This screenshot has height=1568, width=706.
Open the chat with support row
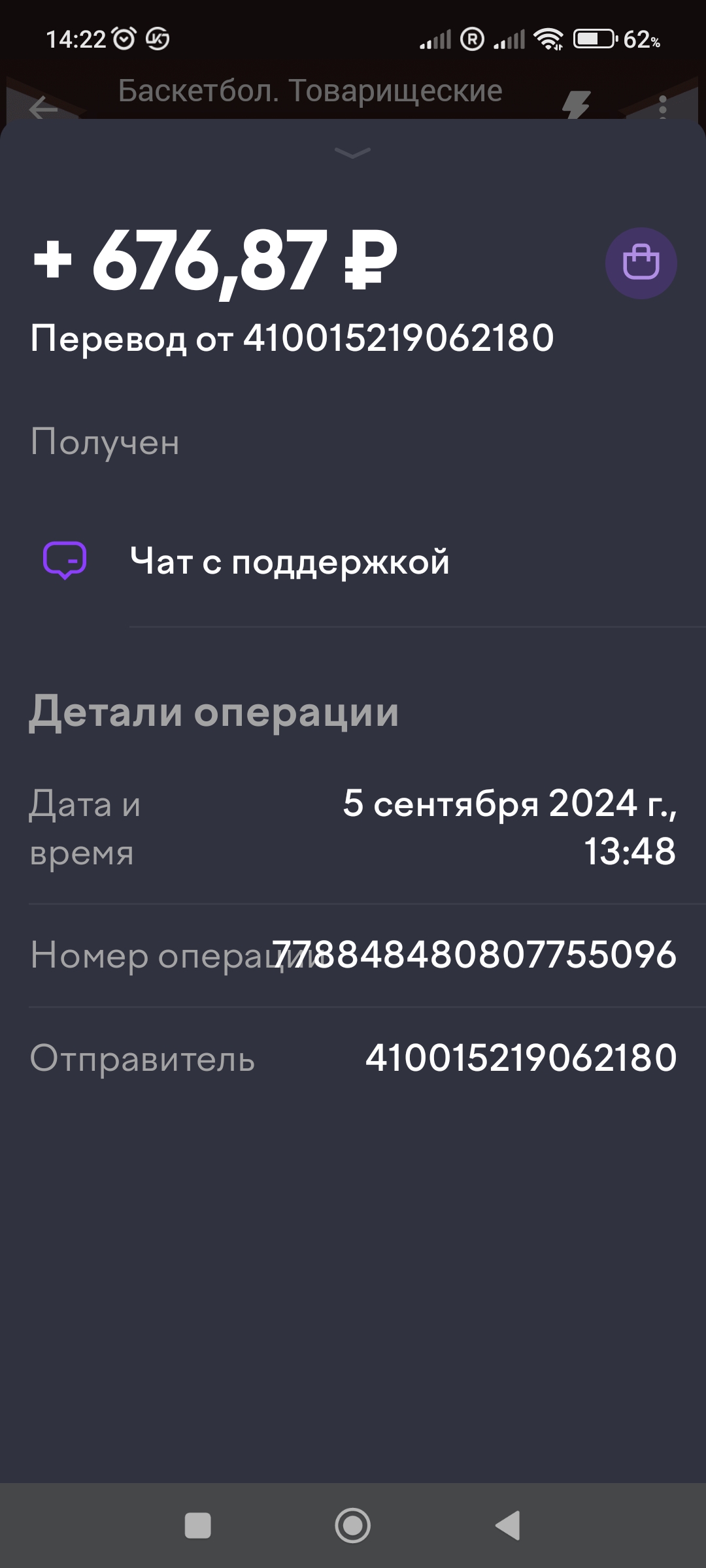353,561
